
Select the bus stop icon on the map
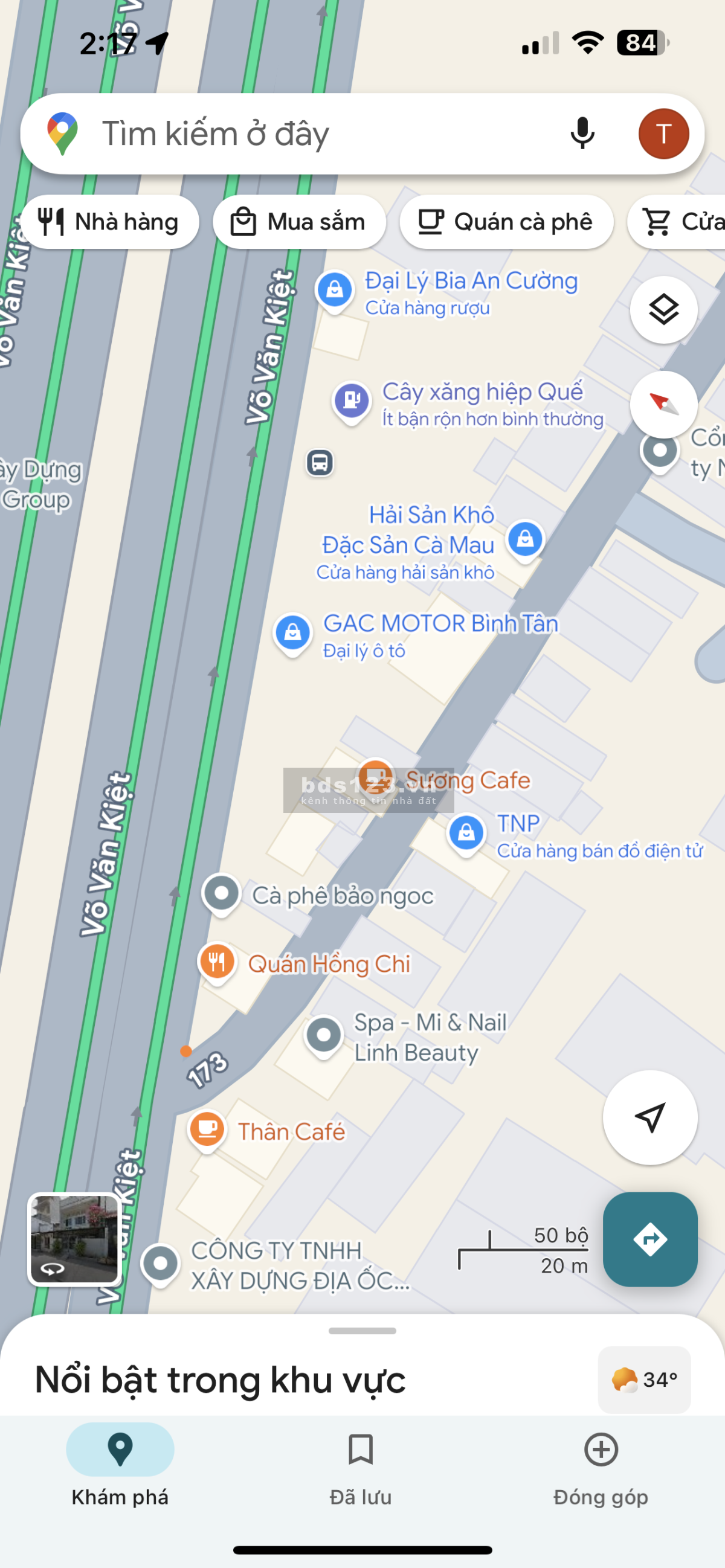pyautogui.click(x=318, y=463)
